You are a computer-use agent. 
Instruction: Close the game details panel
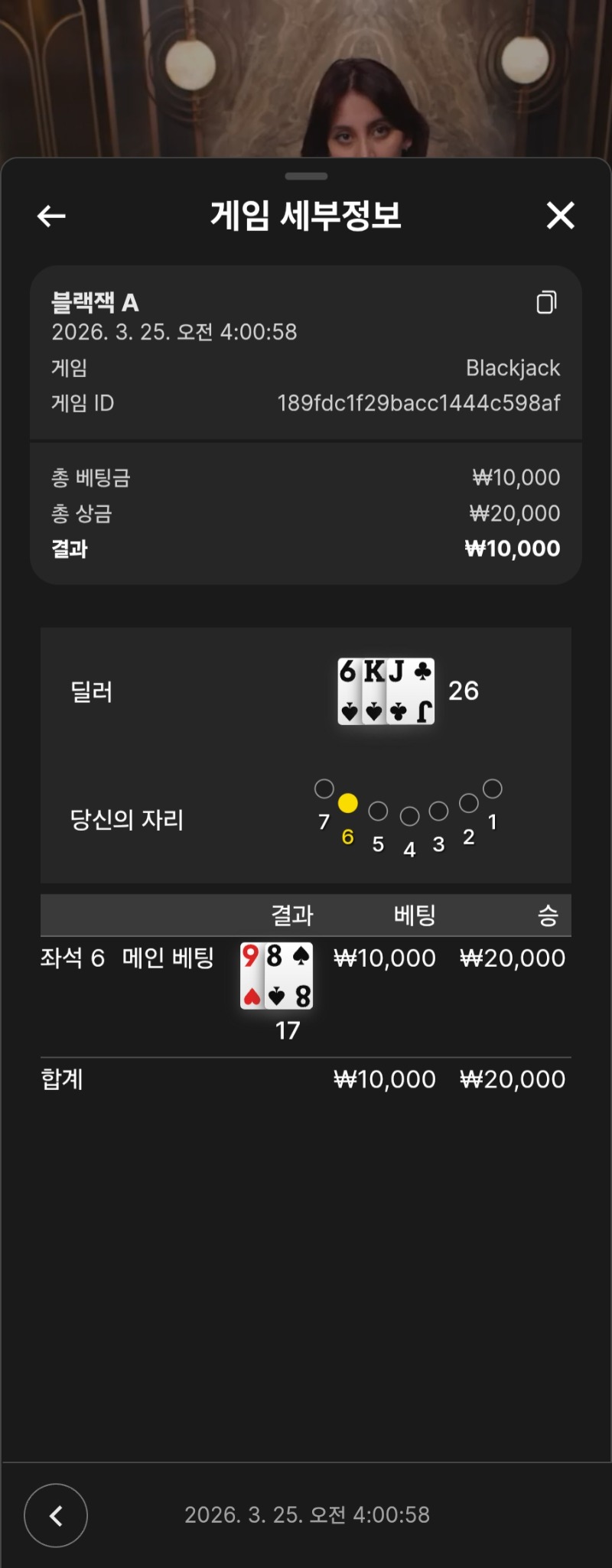pos(560,216)
